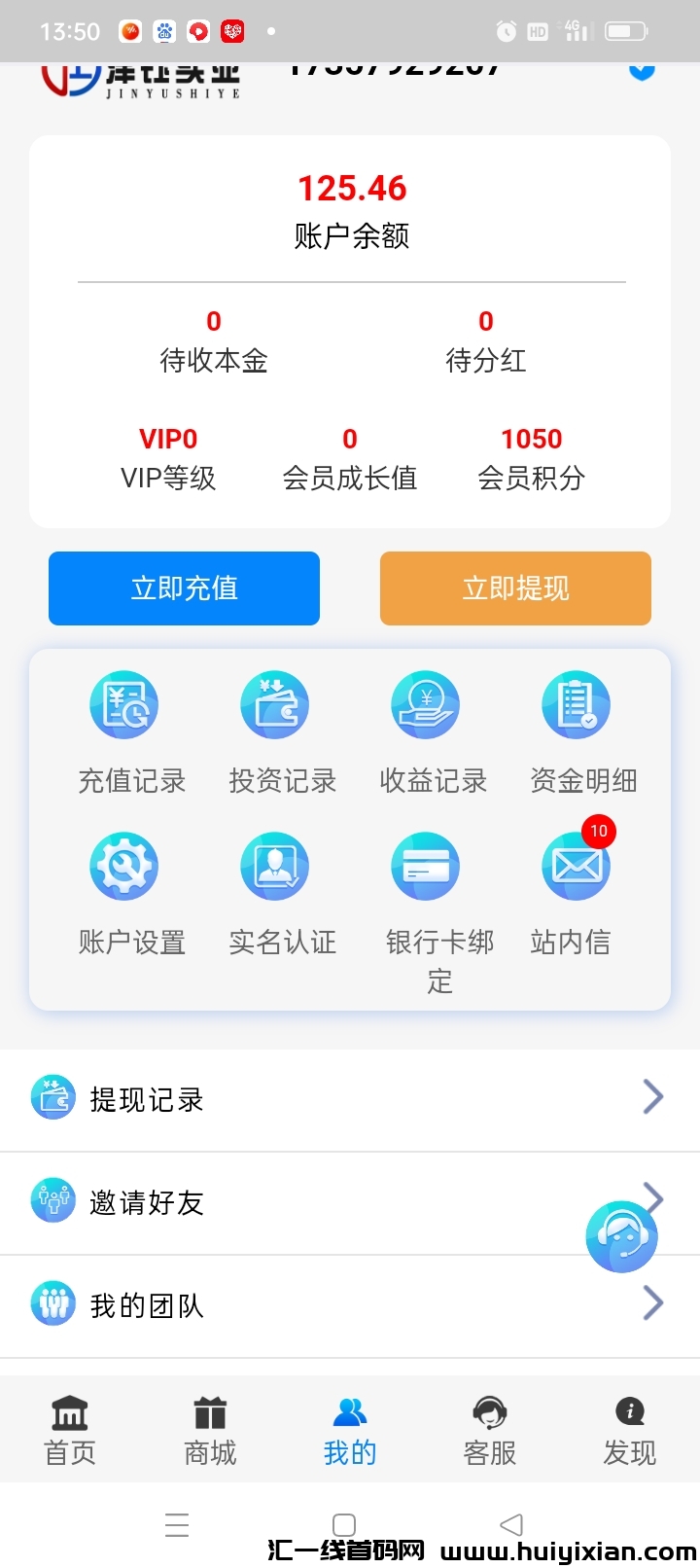
Task: Open 充值记录 (recharge records) icon
Action: coord(124,704)
